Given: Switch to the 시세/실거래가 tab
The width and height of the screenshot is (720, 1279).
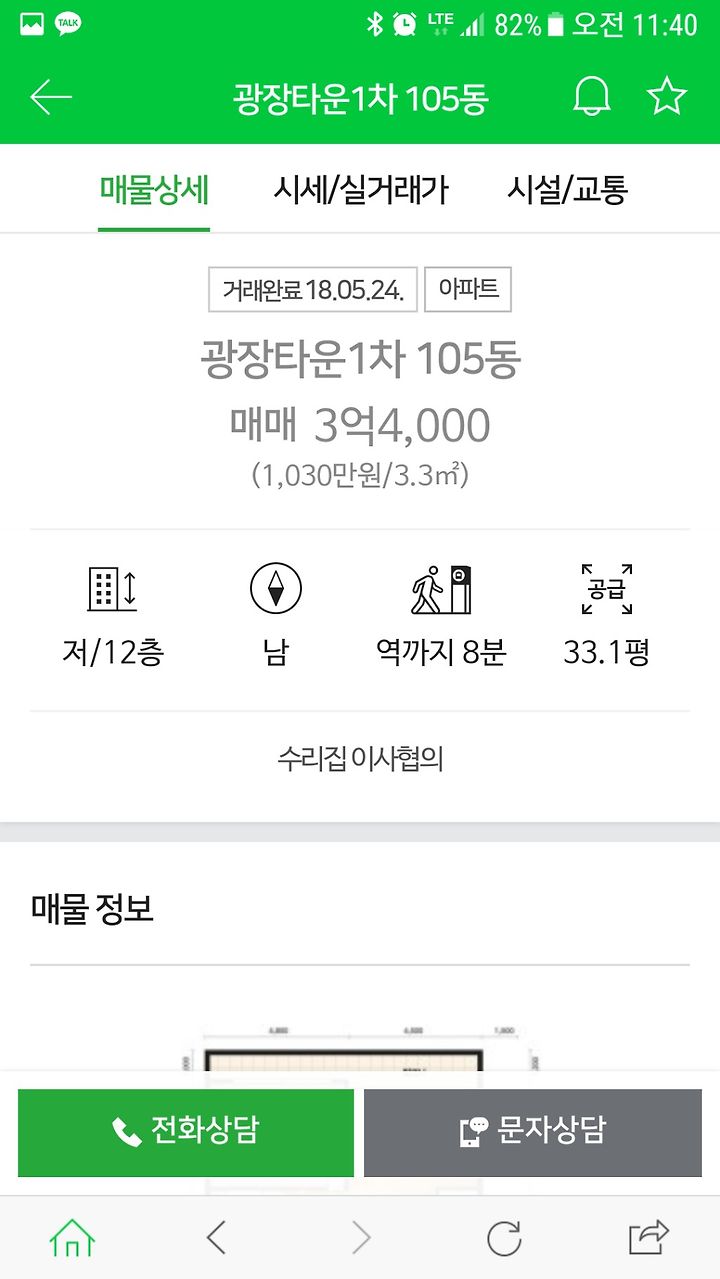Looking at the screenshot, I should tap(361, 189).
